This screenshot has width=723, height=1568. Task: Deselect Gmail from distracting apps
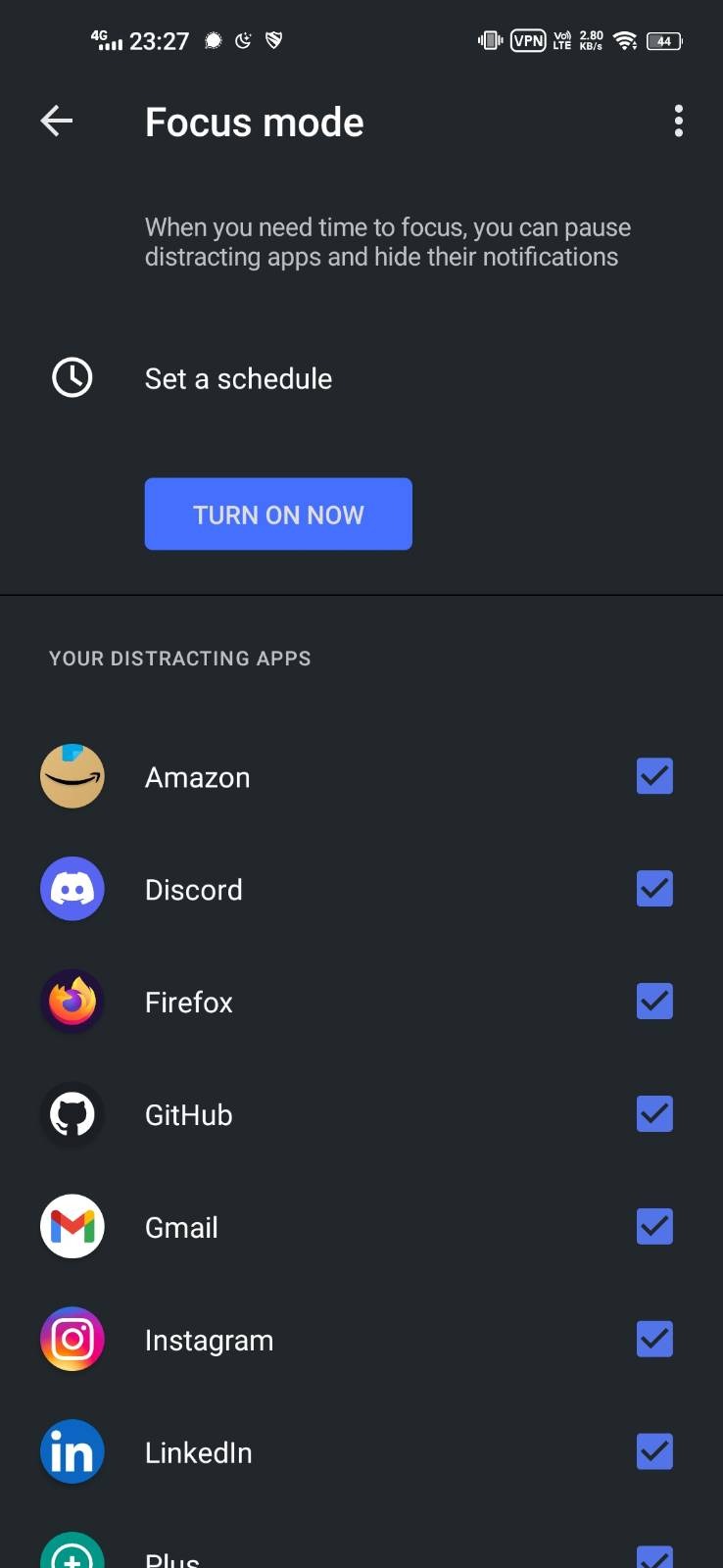click(x=653, y=1226)
